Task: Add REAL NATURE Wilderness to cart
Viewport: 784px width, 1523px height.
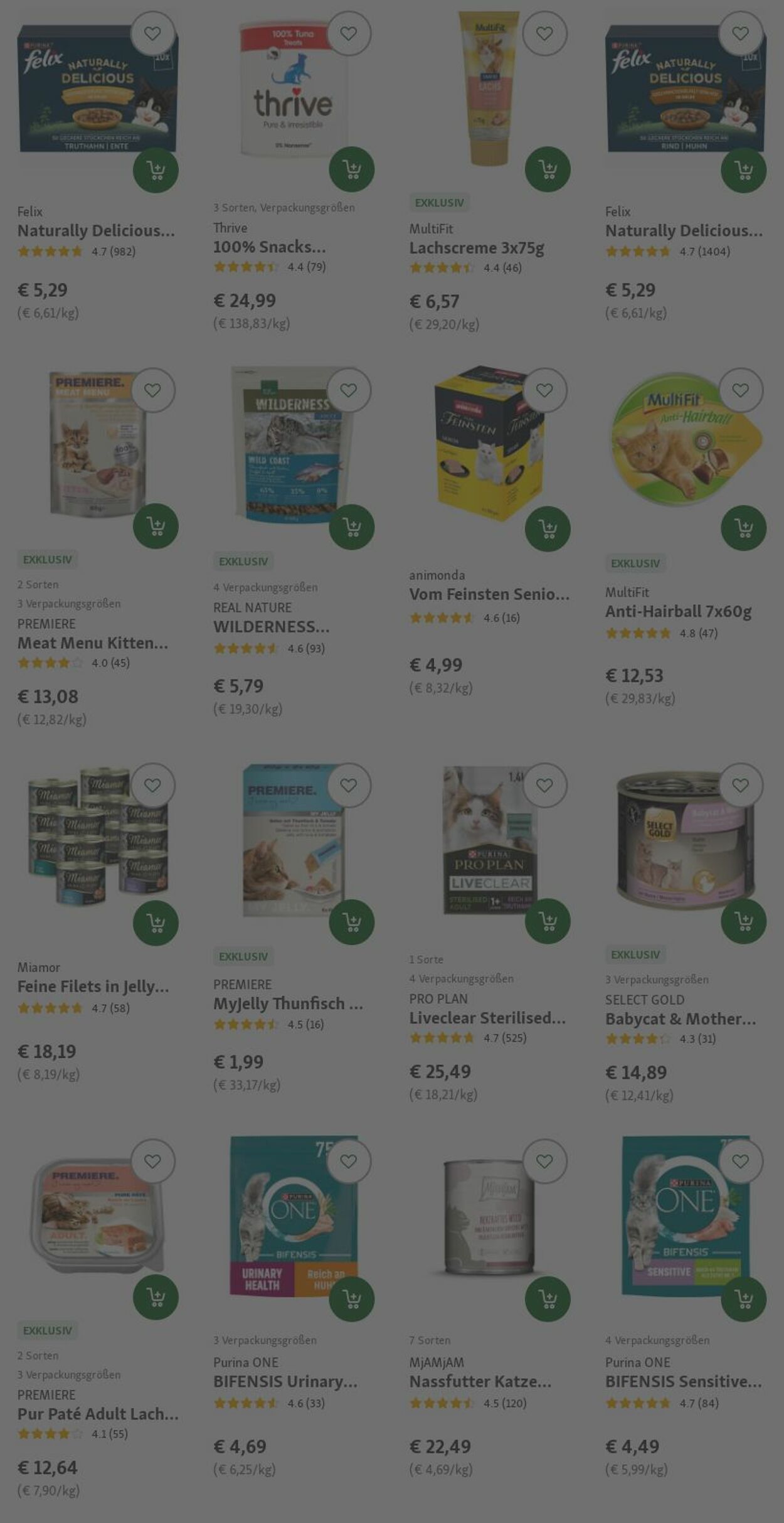Action: pos(352,526)
